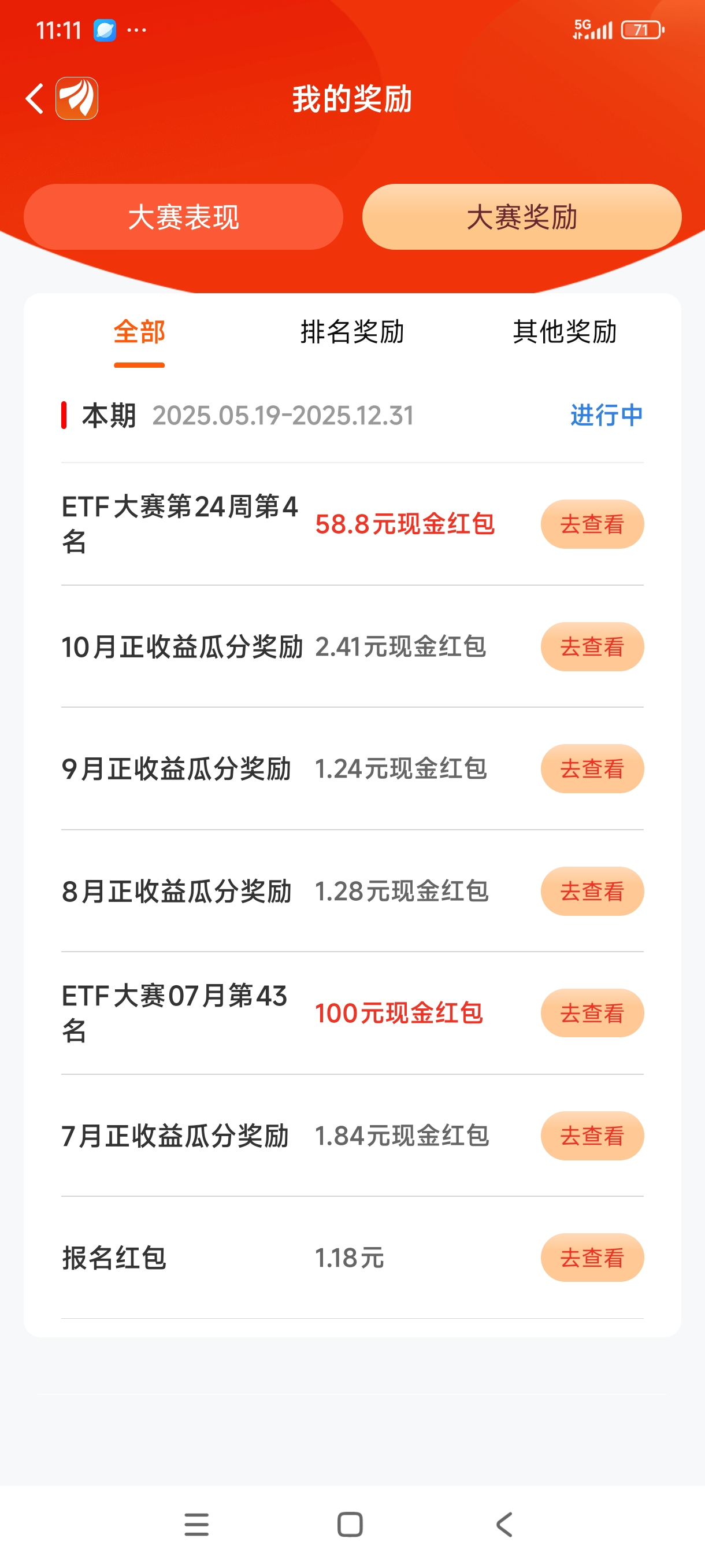Switch to 大赛表现 section
Image resolution: width=705 pixels, height=1568 pixels.
(183, 217)
